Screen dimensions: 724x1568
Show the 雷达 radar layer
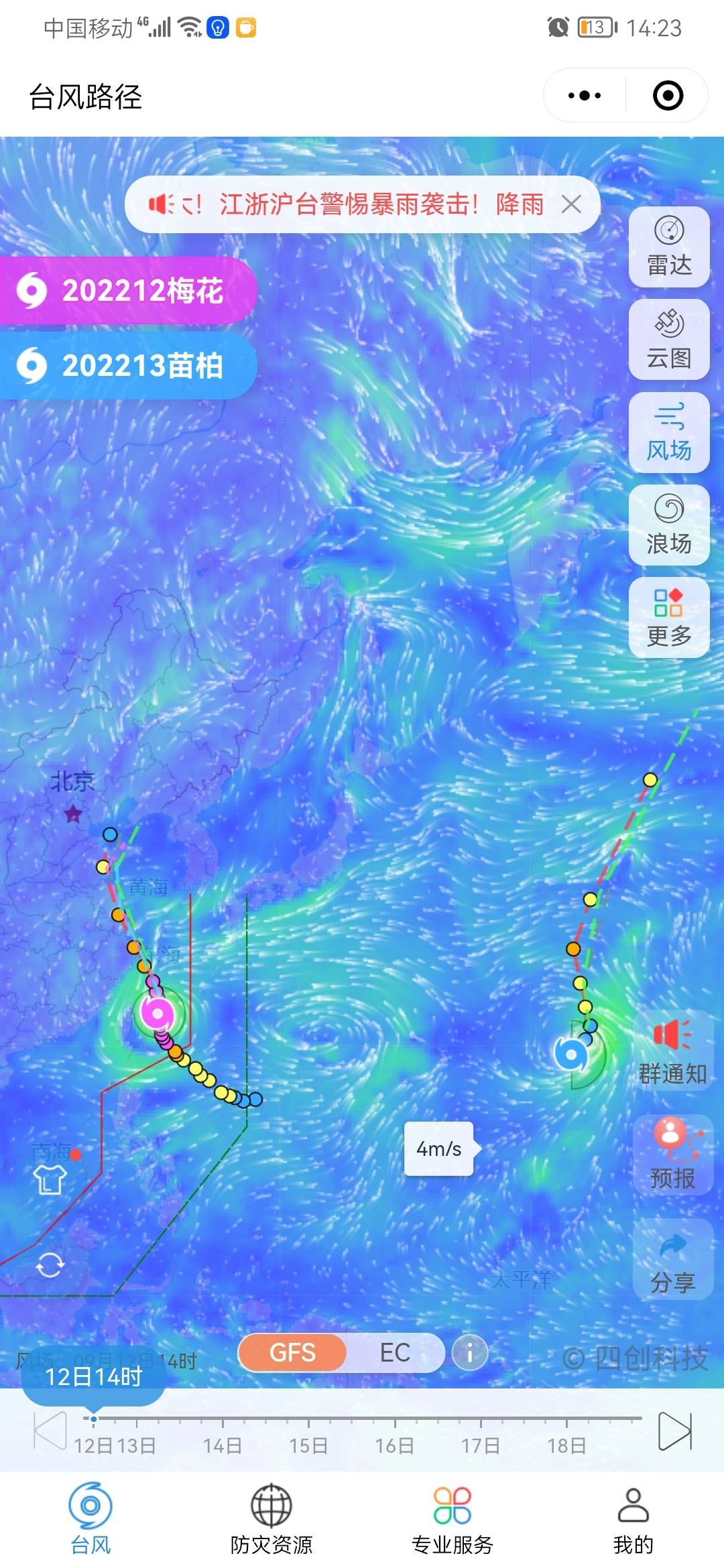(669, 247)
